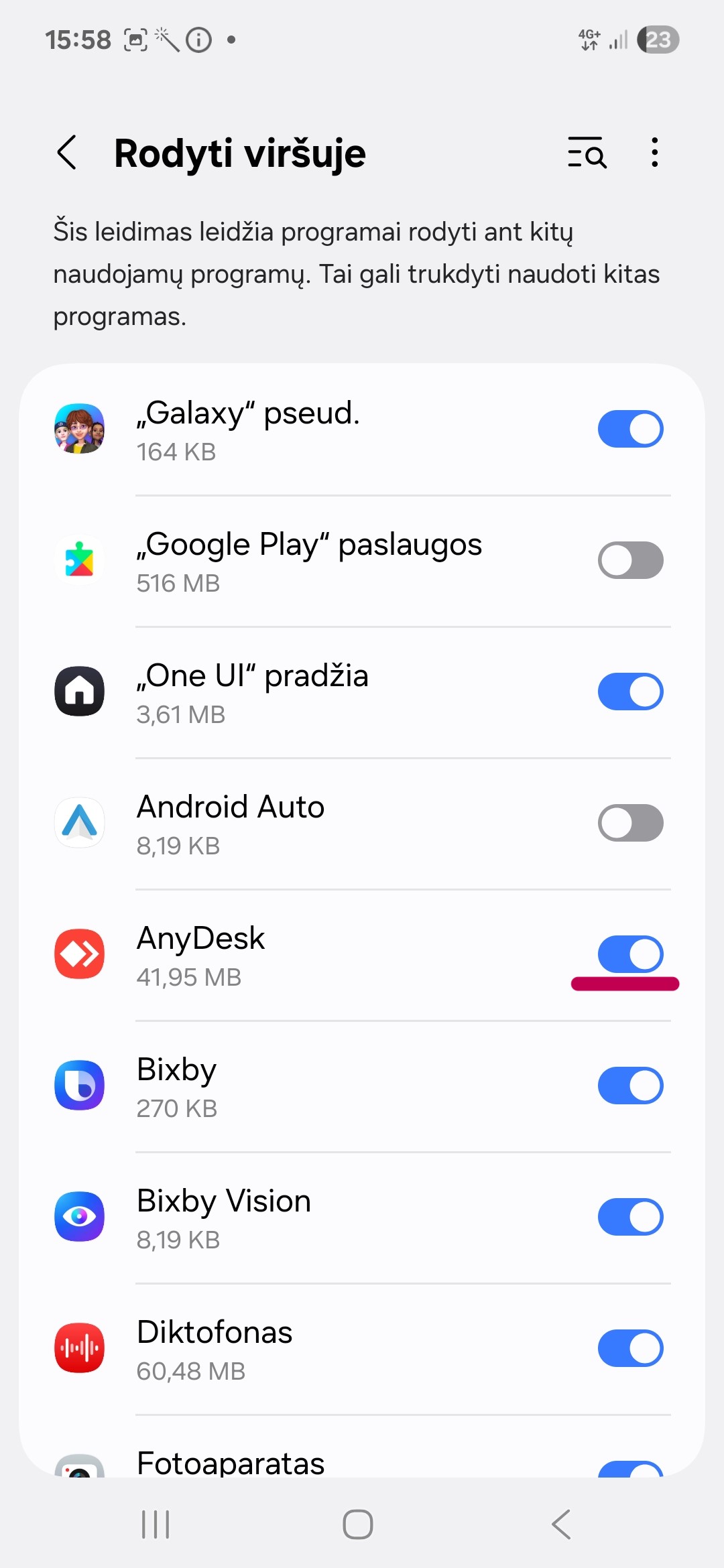Open recent apps from navigation bar
Screen dimensions: 724x1568
click(156, 1524)
